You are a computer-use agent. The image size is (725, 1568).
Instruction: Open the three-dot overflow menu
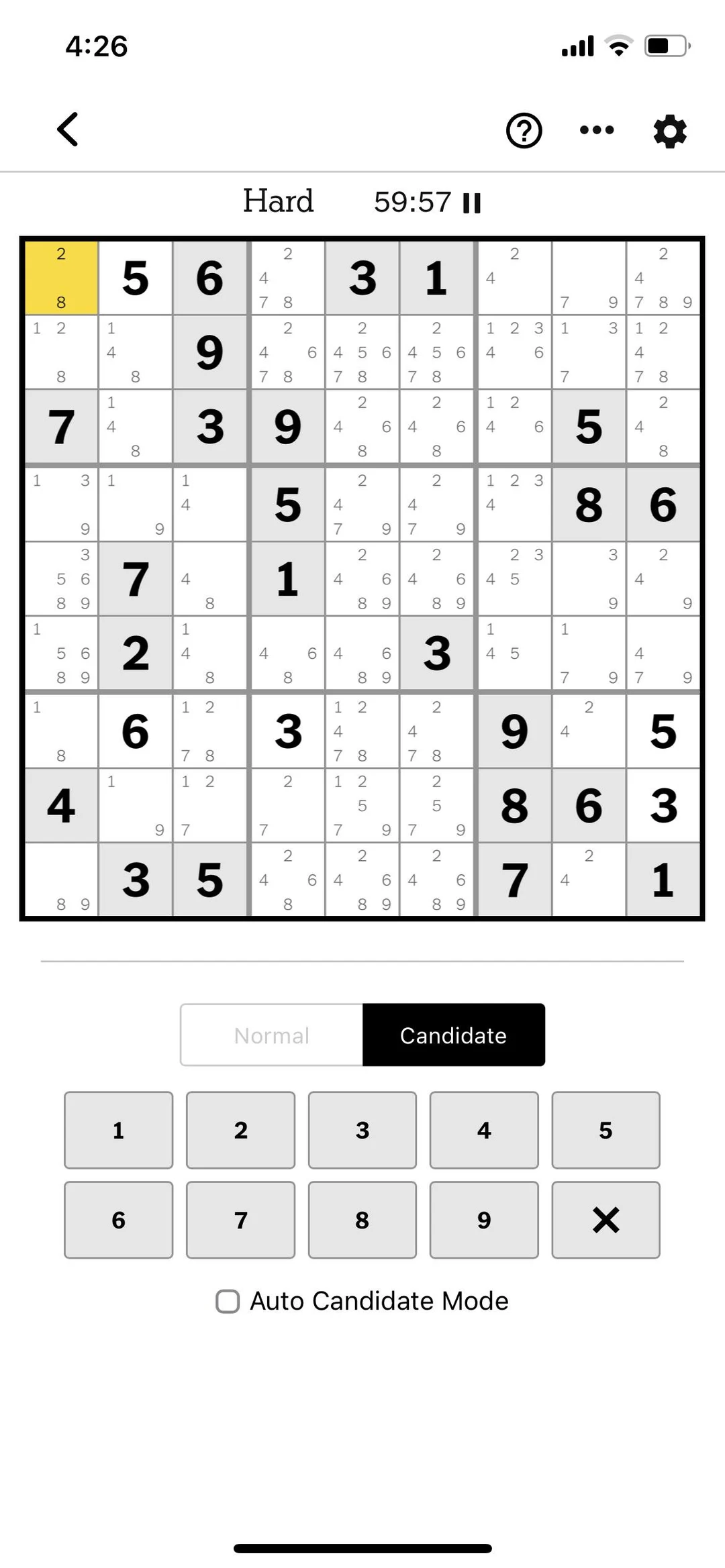point(597,130)
